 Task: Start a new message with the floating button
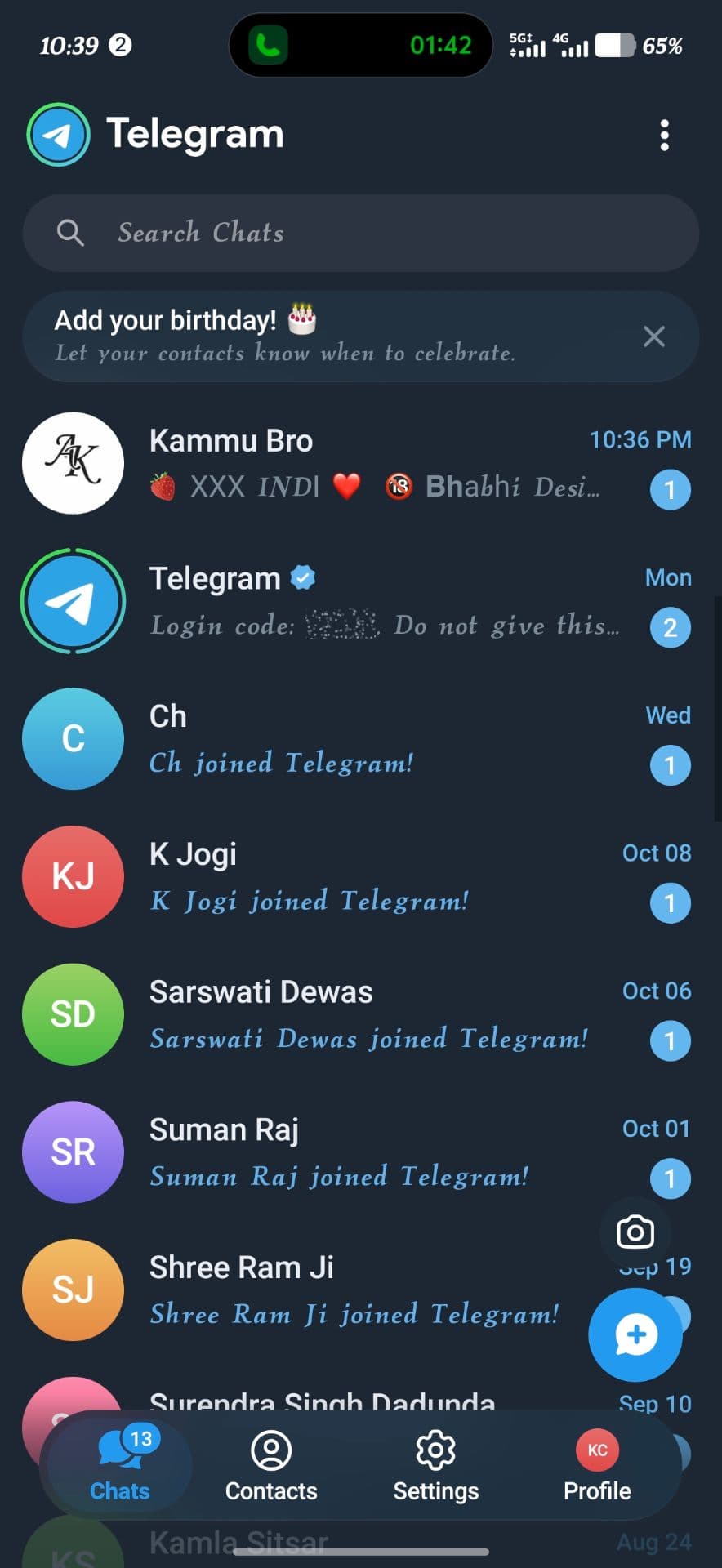635,1335
